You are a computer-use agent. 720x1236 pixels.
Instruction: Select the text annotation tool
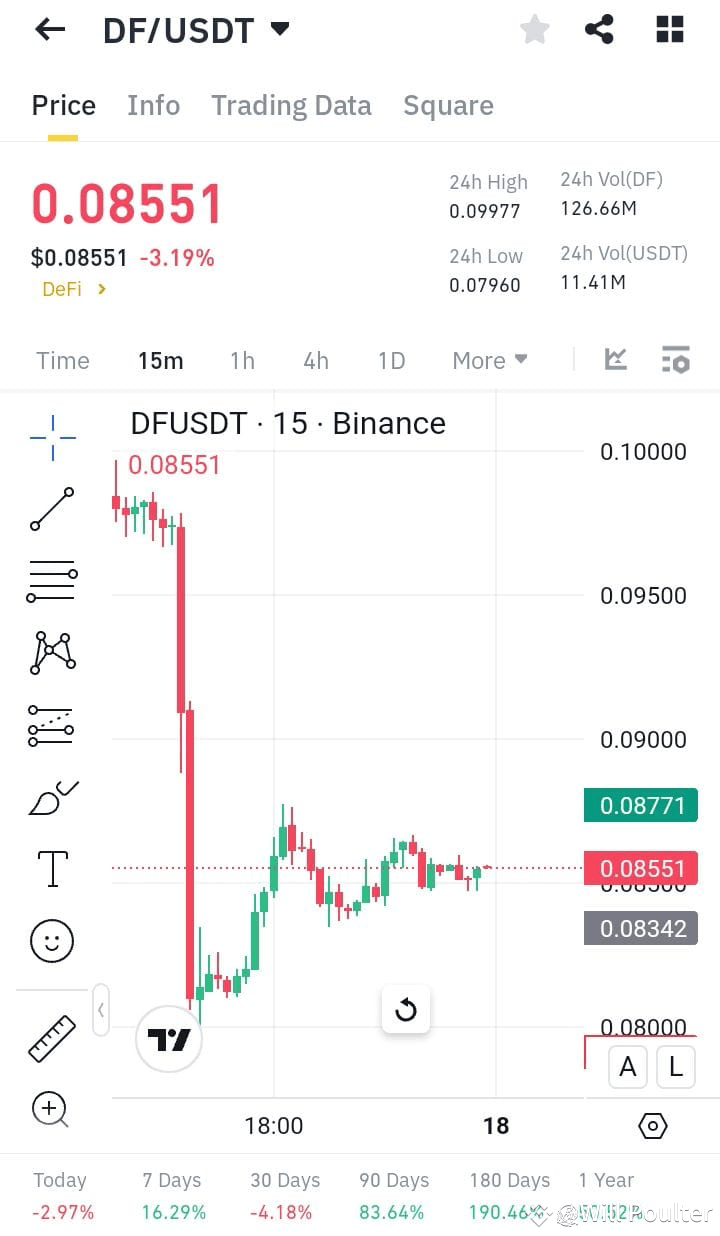pyautogui.click(x=52, y=869)
